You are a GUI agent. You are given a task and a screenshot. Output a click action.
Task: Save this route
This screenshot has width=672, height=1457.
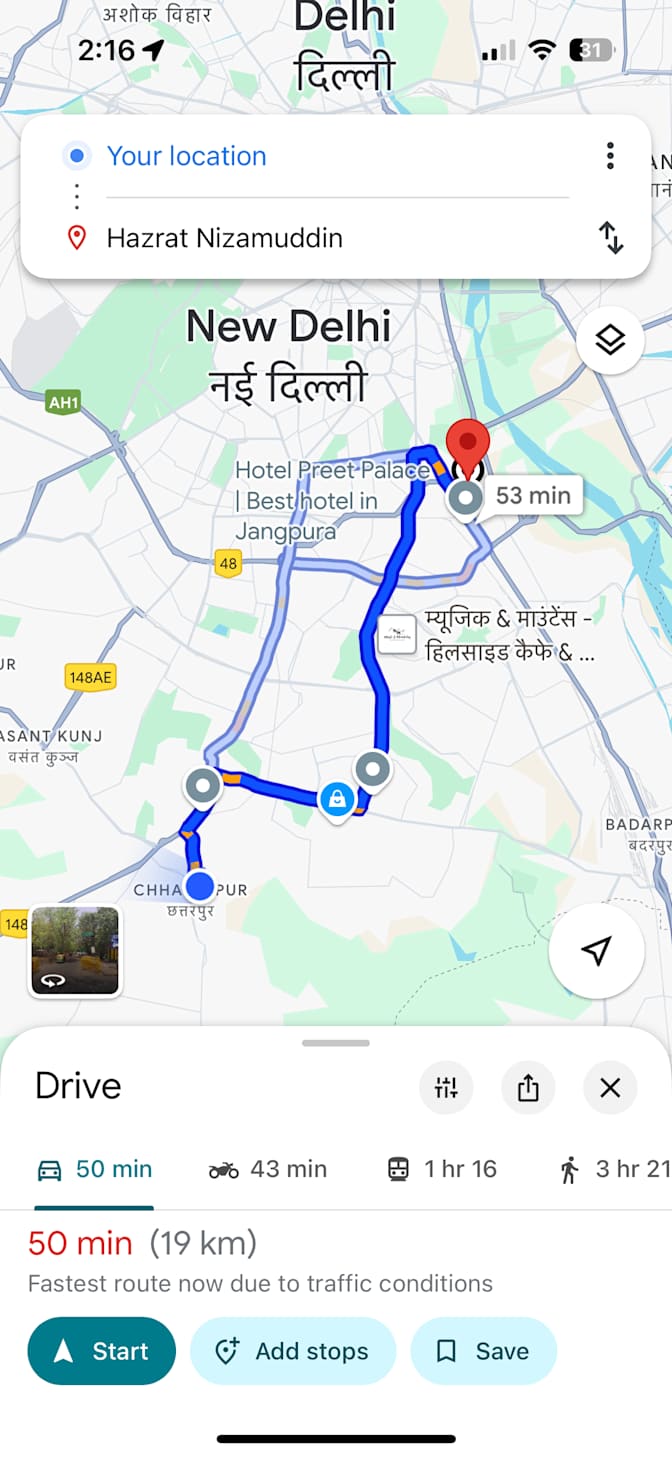pos(483,1351)
